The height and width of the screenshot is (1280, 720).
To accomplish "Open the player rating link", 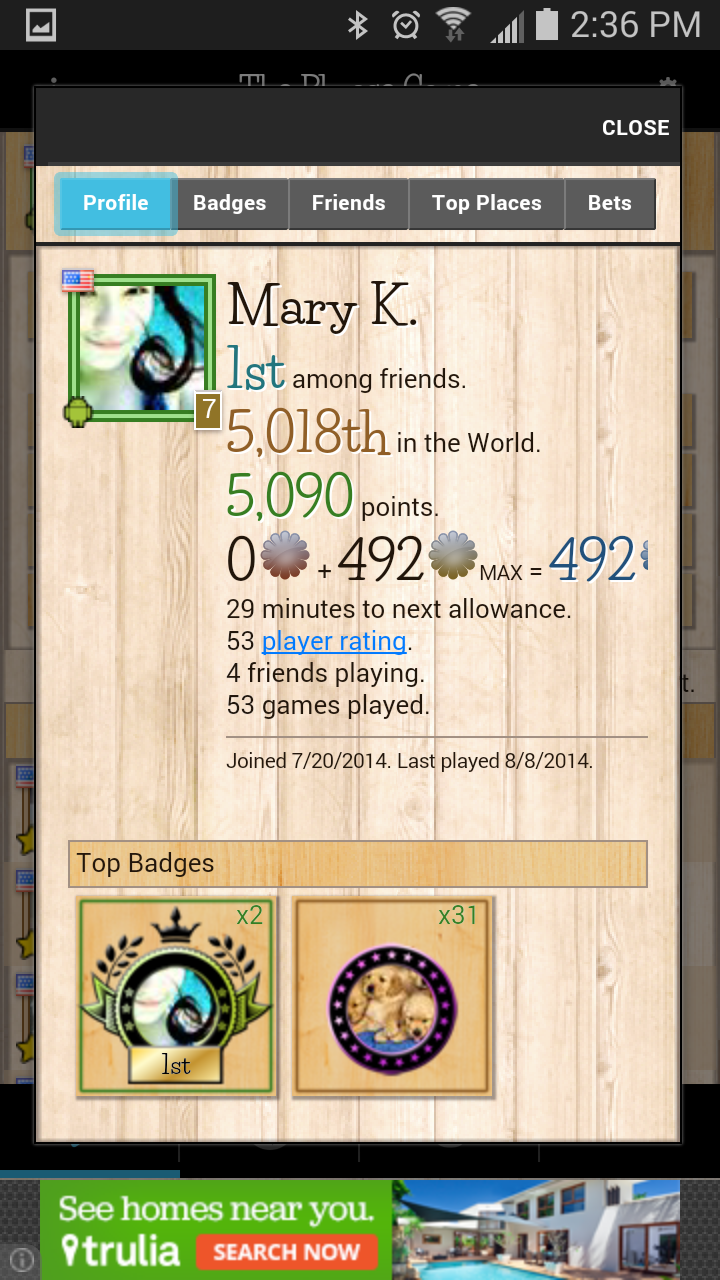I will [334, 641].
